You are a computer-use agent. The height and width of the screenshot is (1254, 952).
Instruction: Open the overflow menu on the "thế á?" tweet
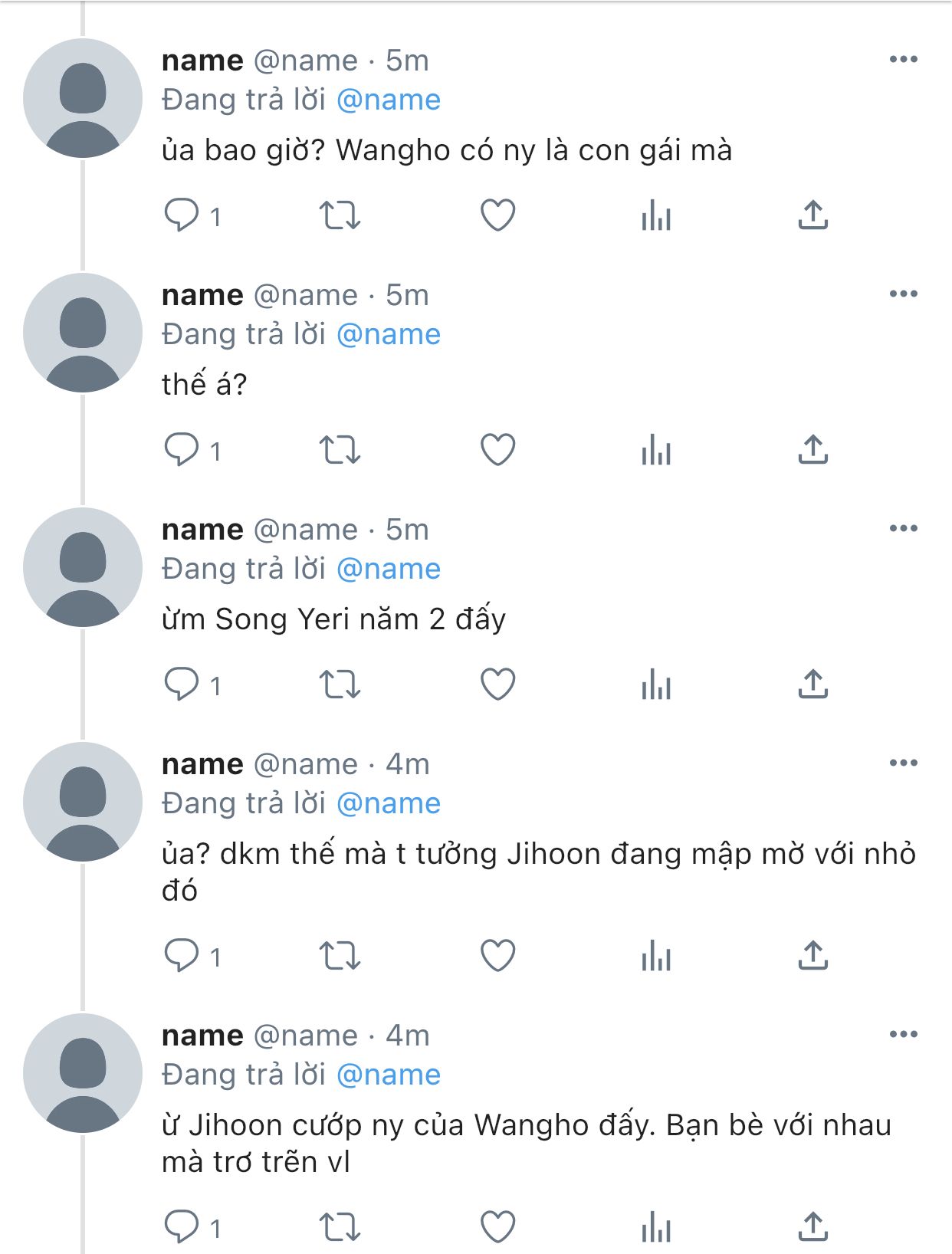click(903, 294)
